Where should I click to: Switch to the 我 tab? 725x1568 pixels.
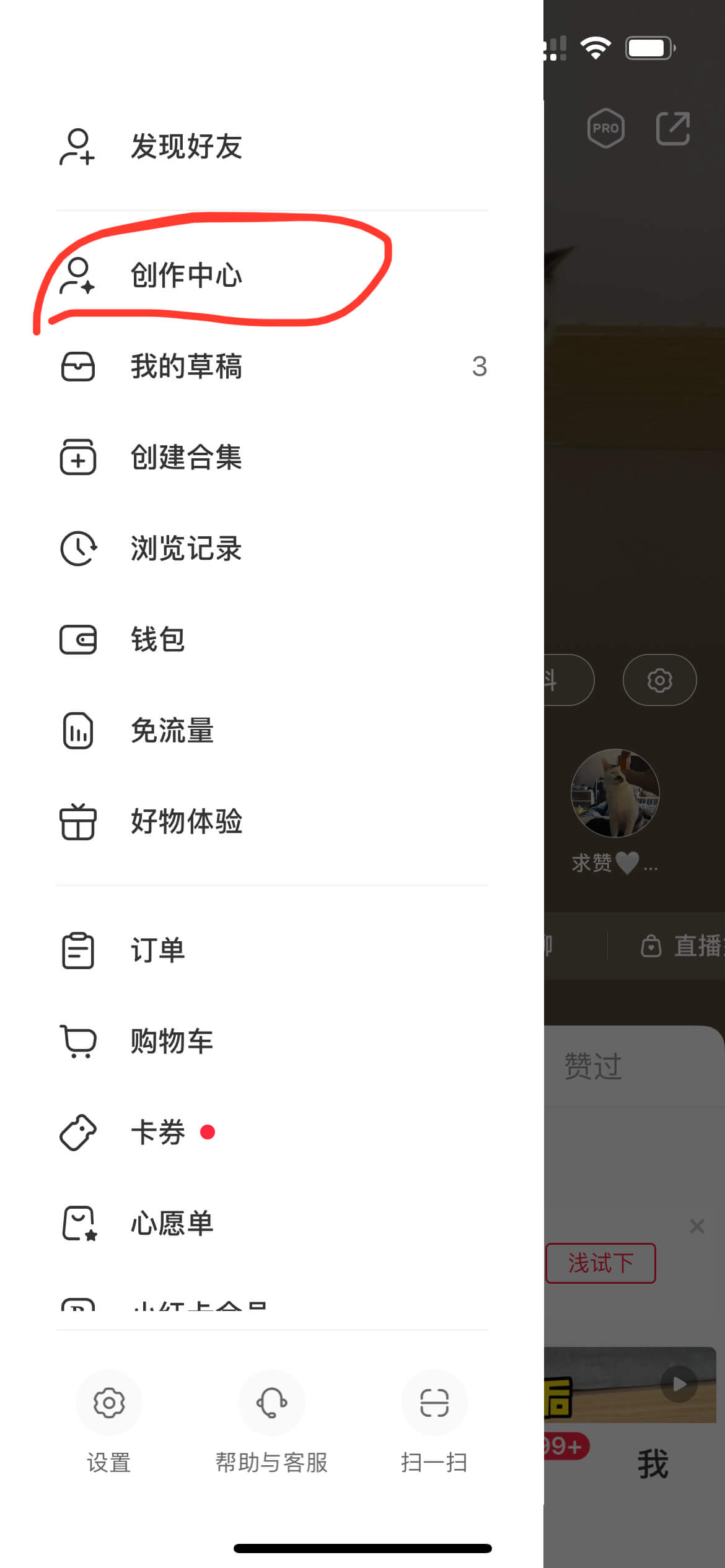653,1464
